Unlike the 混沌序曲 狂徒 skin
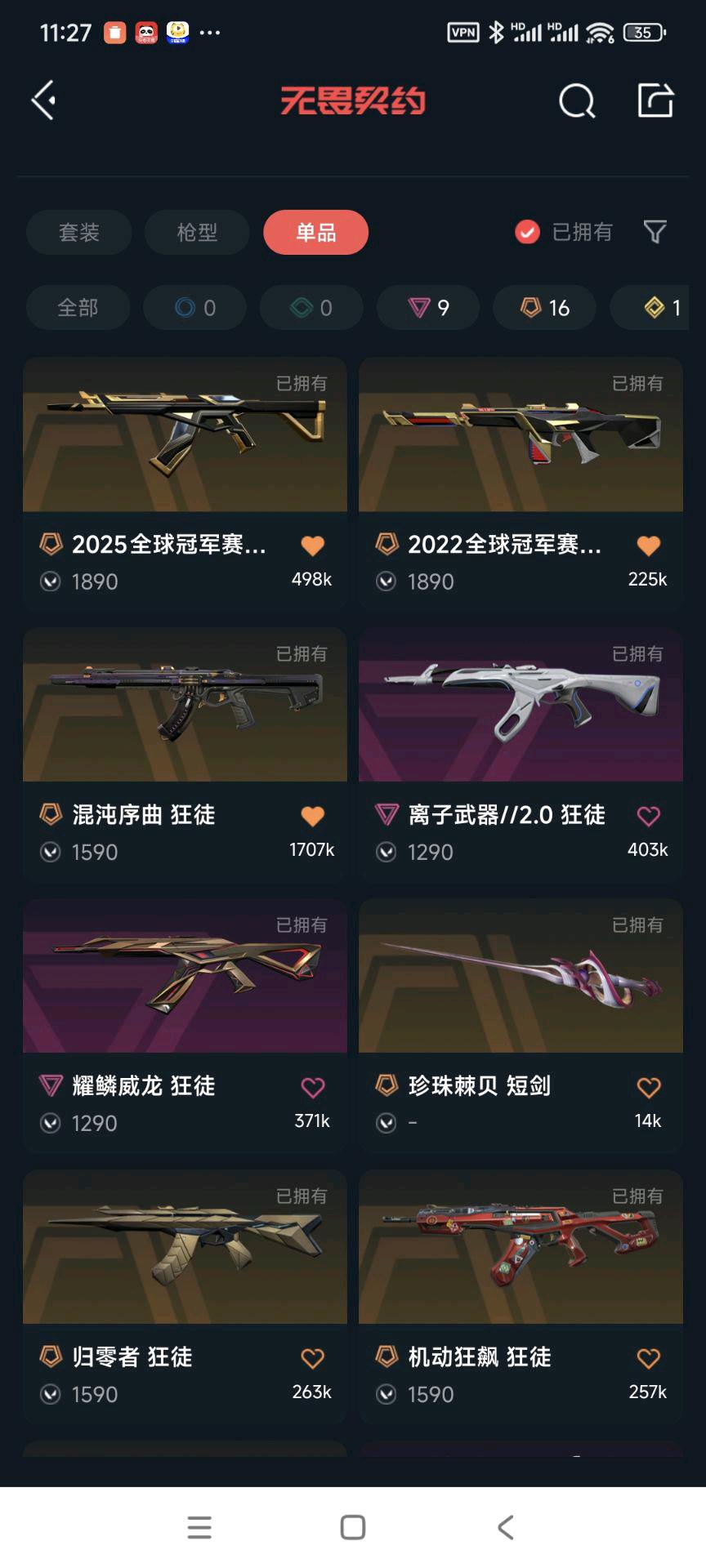706x1568 pixels. click(313, 816)
